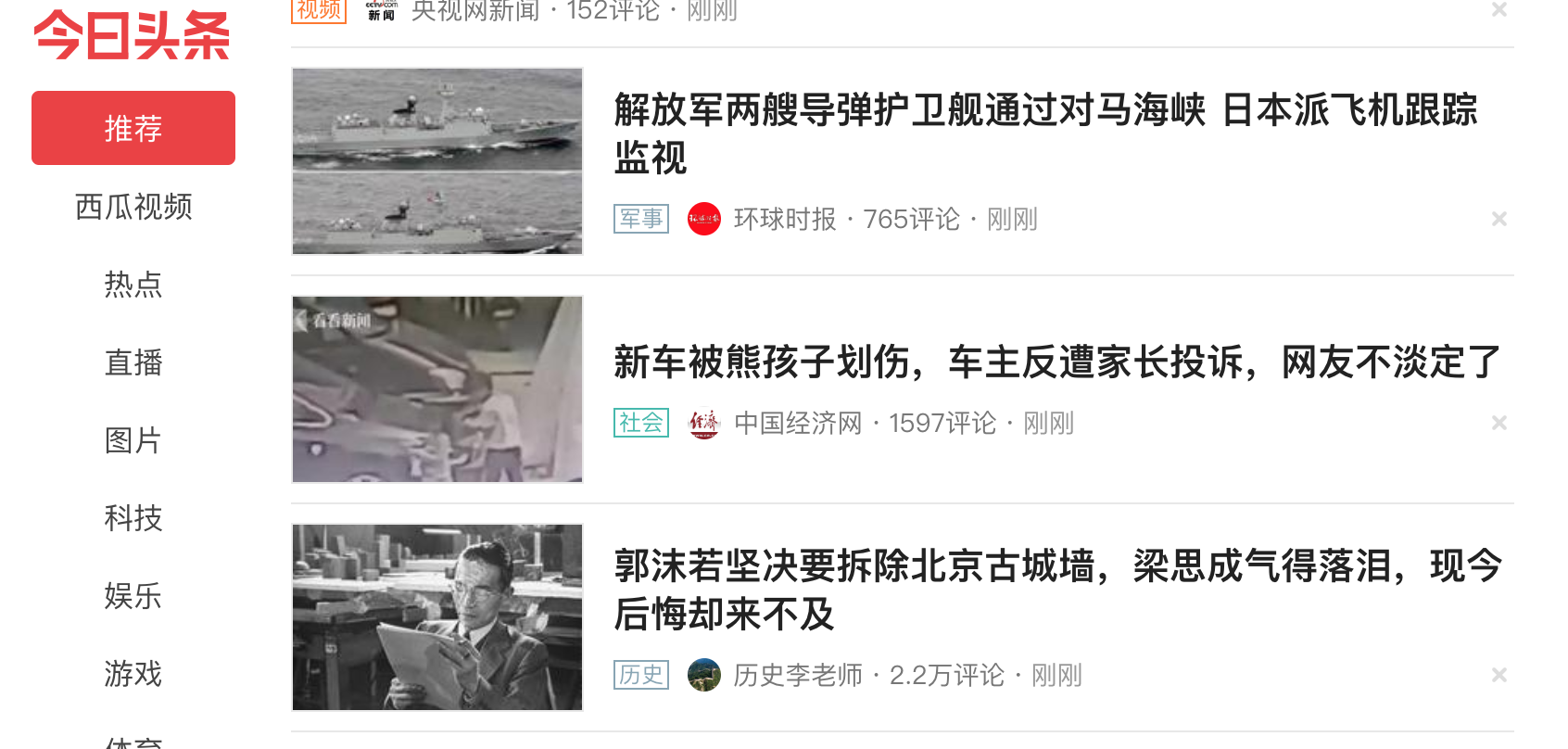Select the 推荐 channel

133,128
